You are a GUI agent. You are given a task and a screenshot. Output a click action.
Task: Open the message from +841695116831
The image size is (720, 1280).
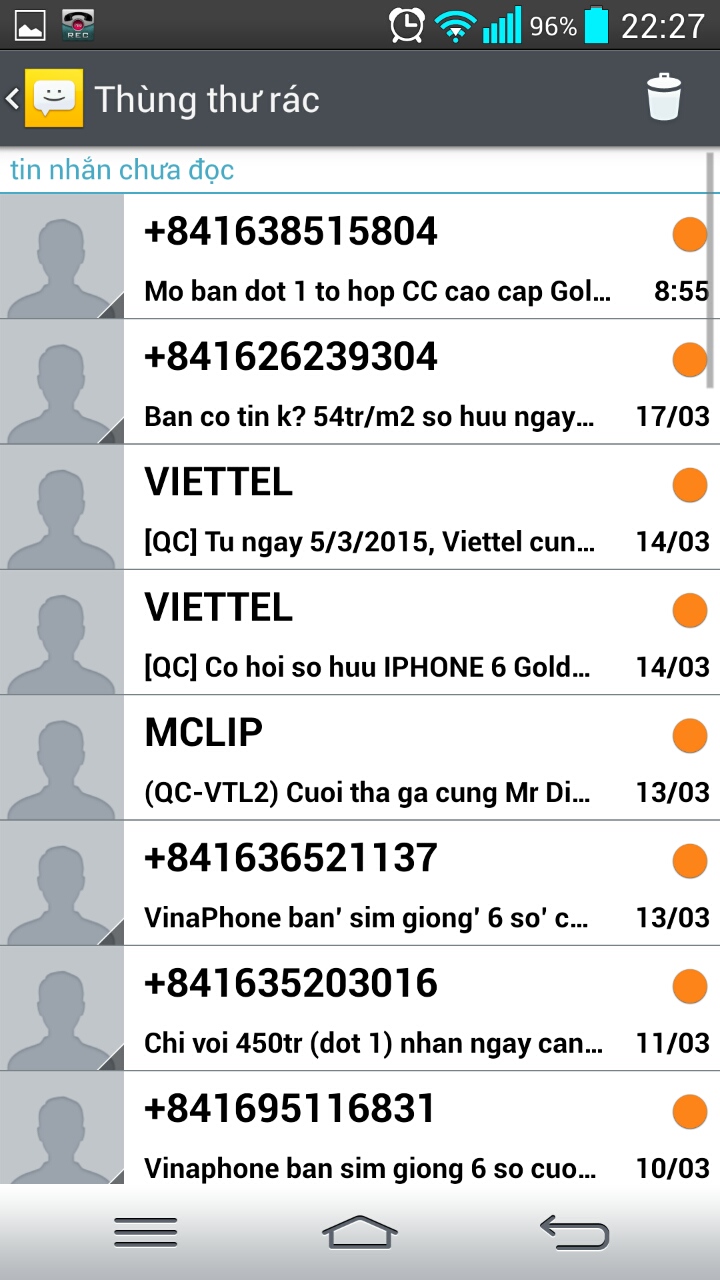(x=360, y=1128)
